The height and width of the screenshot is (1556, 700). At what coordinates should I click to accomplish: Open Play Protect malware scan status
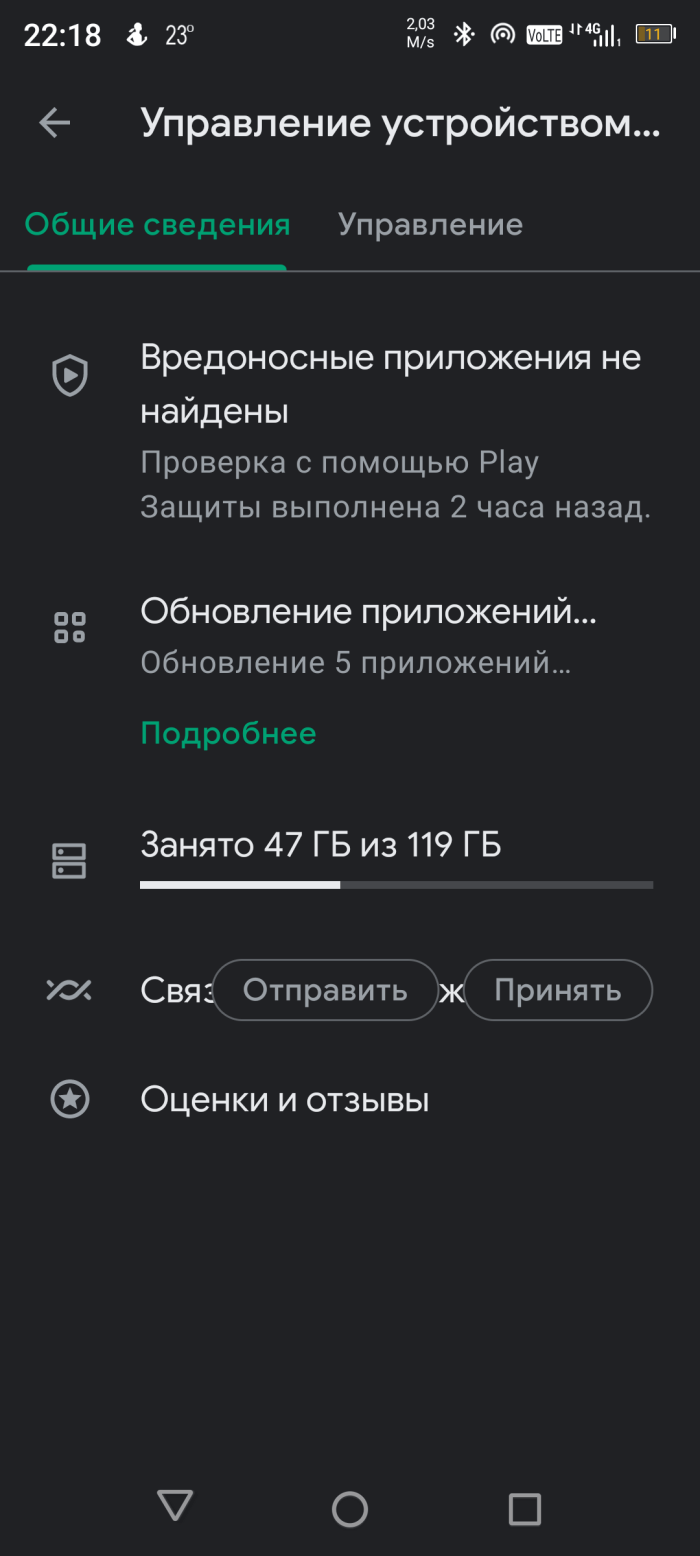[350, 432]
